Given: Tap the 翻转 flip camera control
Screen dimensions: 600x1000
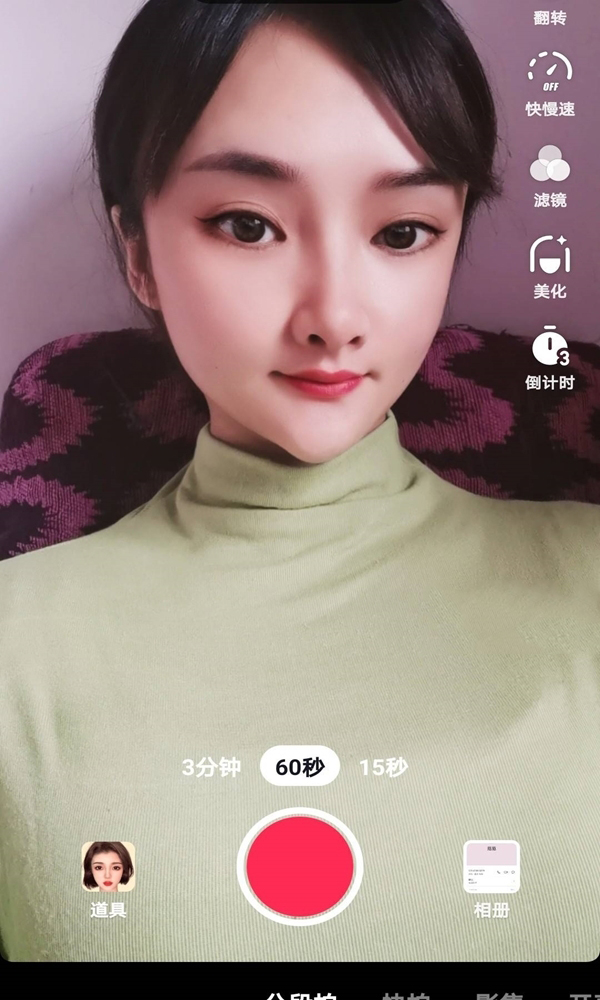Looking at the screenshot, I should point(549,16).
